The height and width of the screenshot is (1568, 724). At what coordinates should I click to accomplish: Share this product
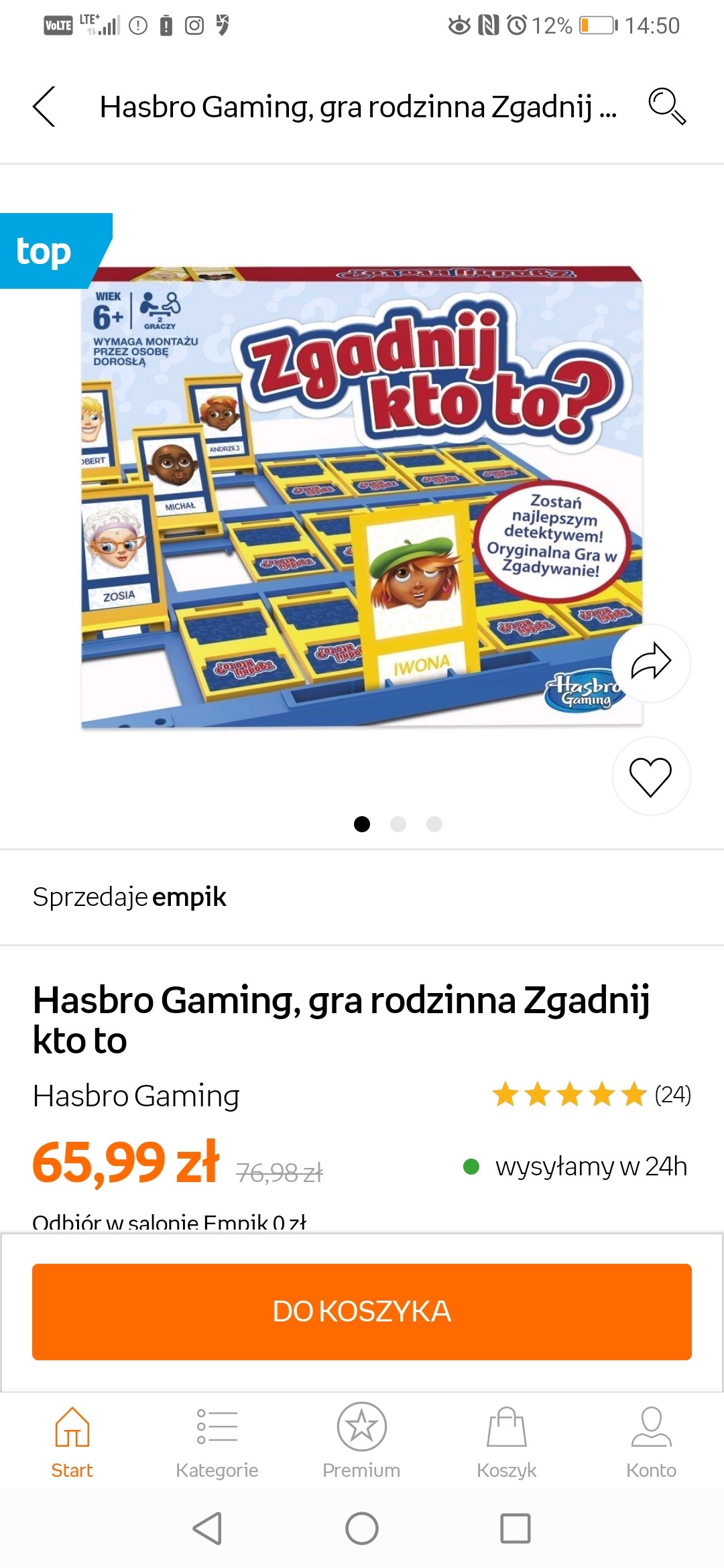coord(651,662)
